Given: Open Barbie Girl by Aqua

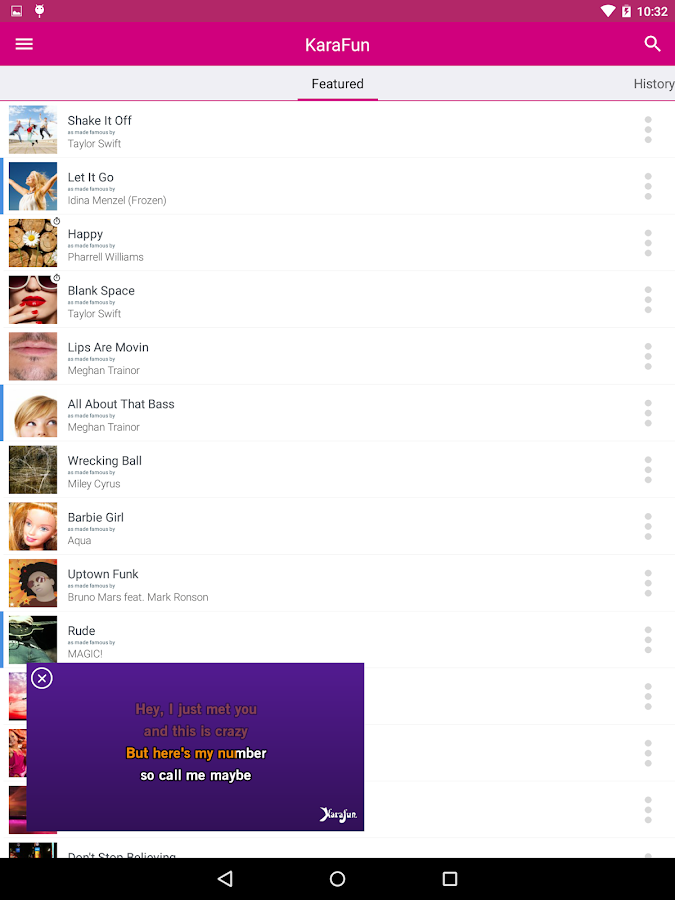Looking at the screenshot, I should point(96,518).
